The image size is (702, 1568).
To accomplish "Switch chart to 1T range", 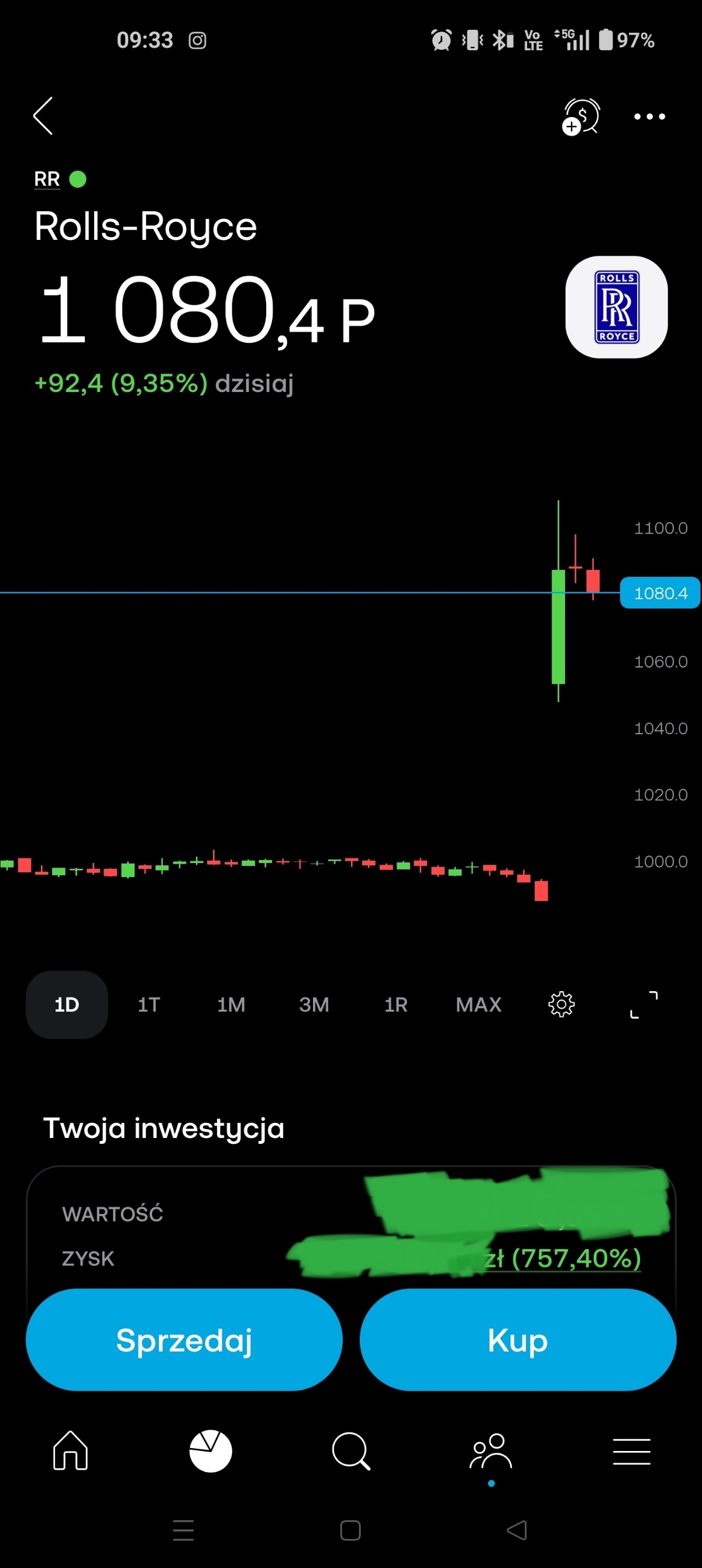I will click(x=149, y=1005).
